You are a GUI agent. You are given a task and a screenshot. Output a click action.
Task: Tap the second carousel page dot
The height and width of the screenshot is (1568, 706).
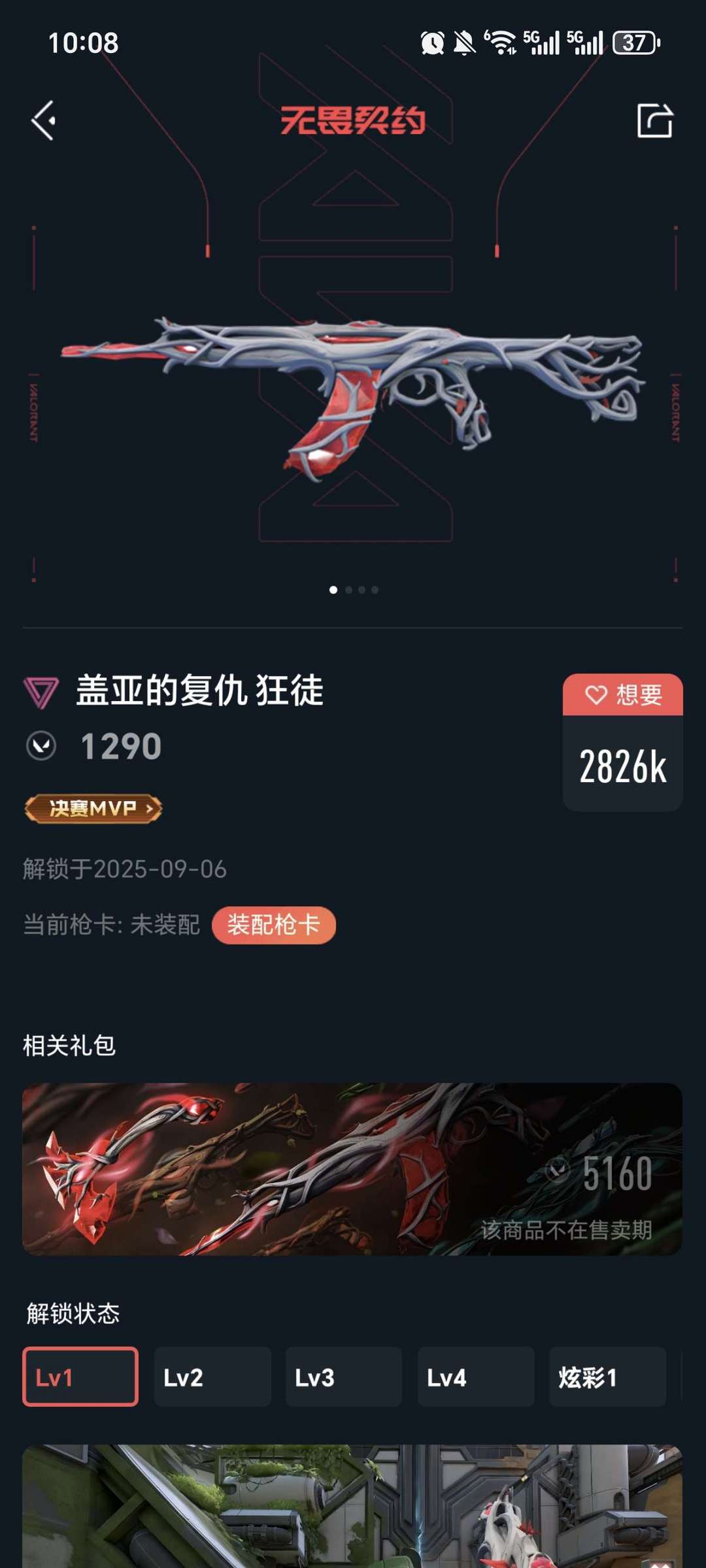point(348,589)
